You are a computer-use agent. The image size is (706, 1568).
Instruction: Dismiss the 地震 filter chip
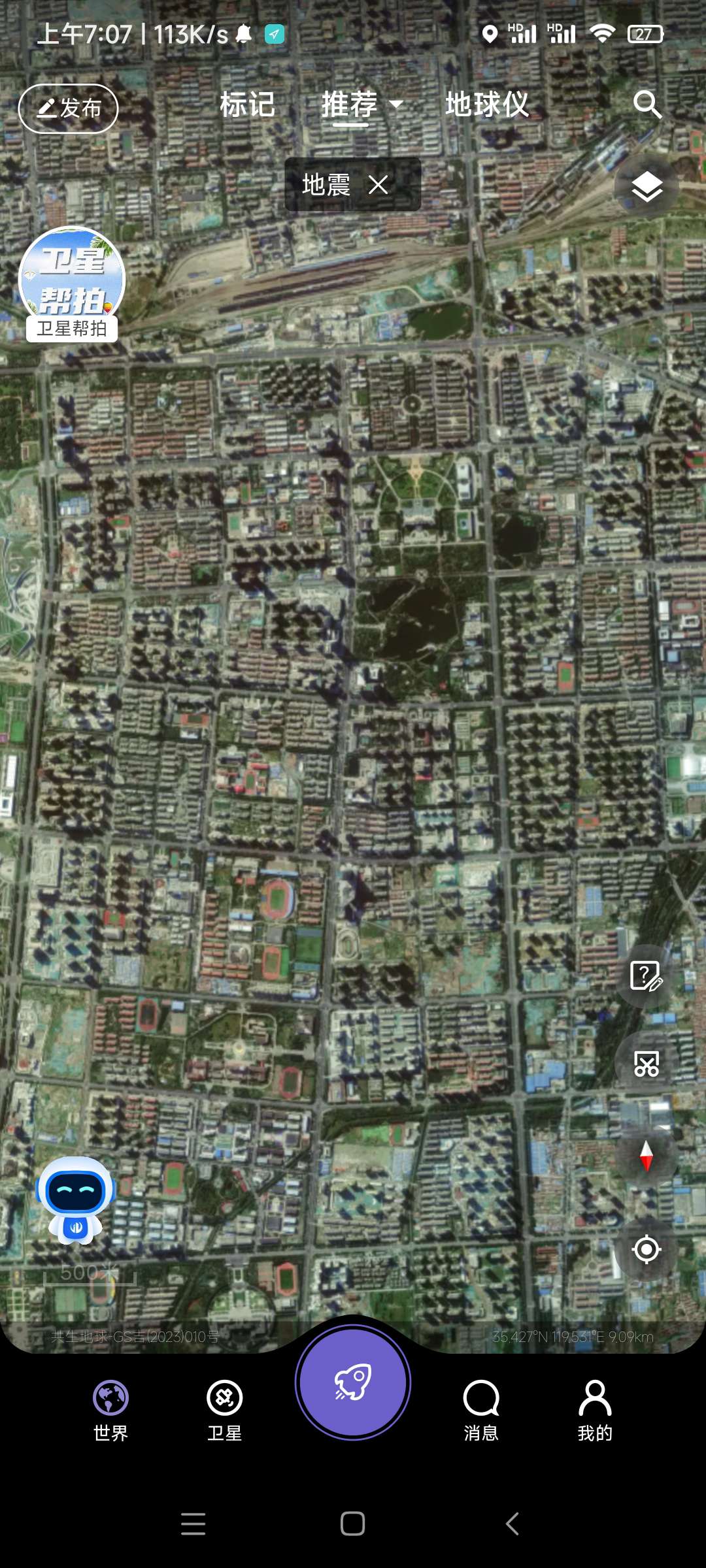coord(378,185)
